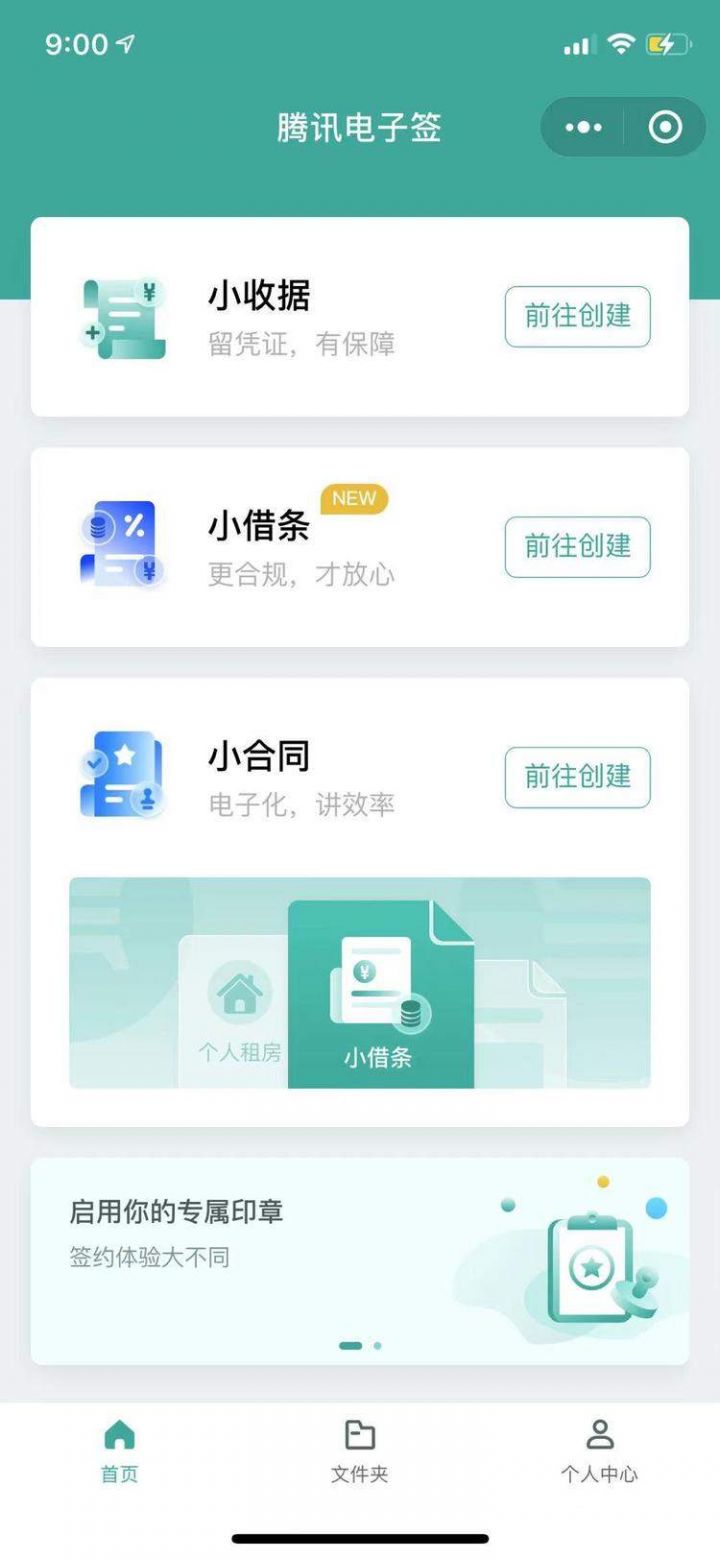Image resolution: width=720 pixels, height=1559 pixels.
Task: Switch to the 个人中心 tab
Action: click(600, 1450)
